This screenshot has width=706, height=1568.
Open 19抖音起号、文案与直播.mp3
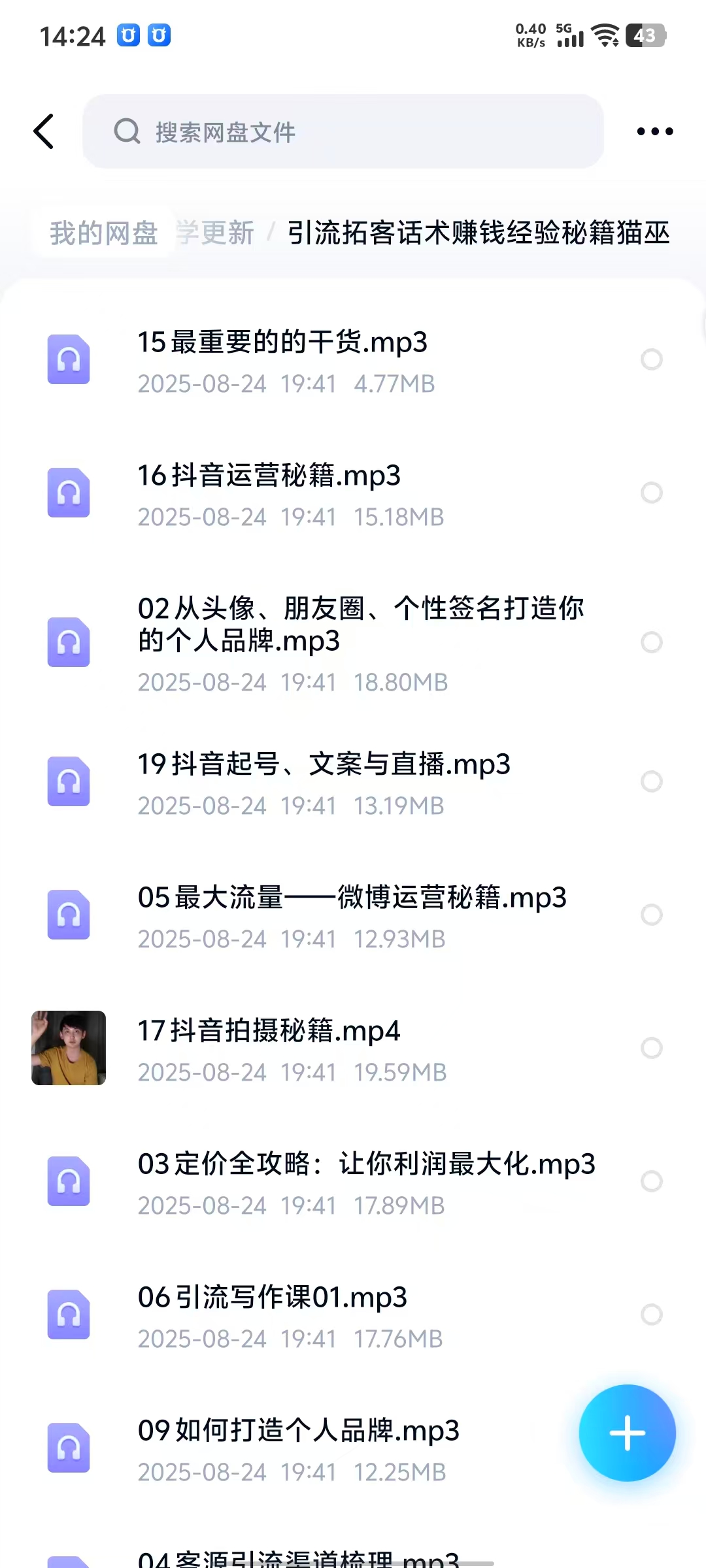point(324,764)
